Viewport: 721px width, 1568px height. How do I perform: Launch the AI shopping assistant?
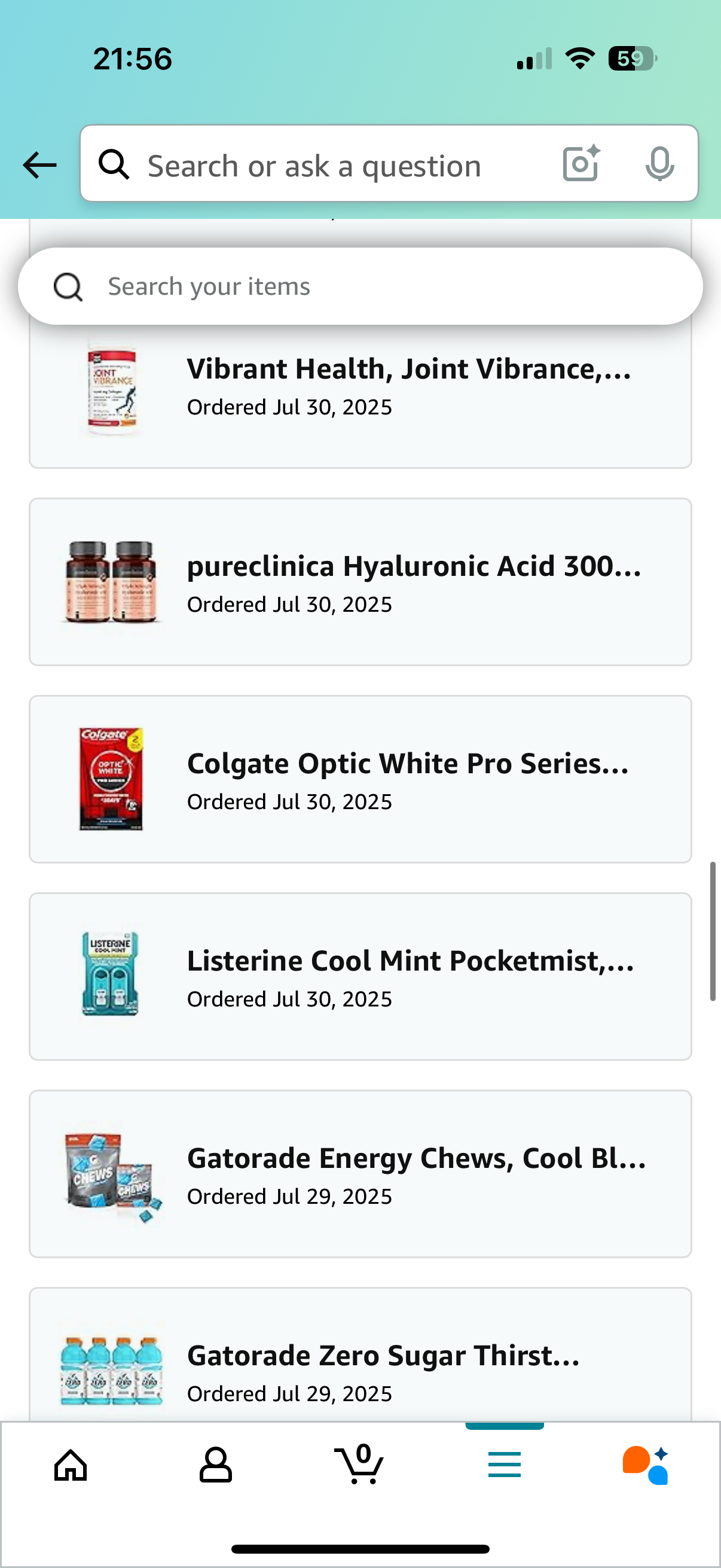coord(646,1465)
